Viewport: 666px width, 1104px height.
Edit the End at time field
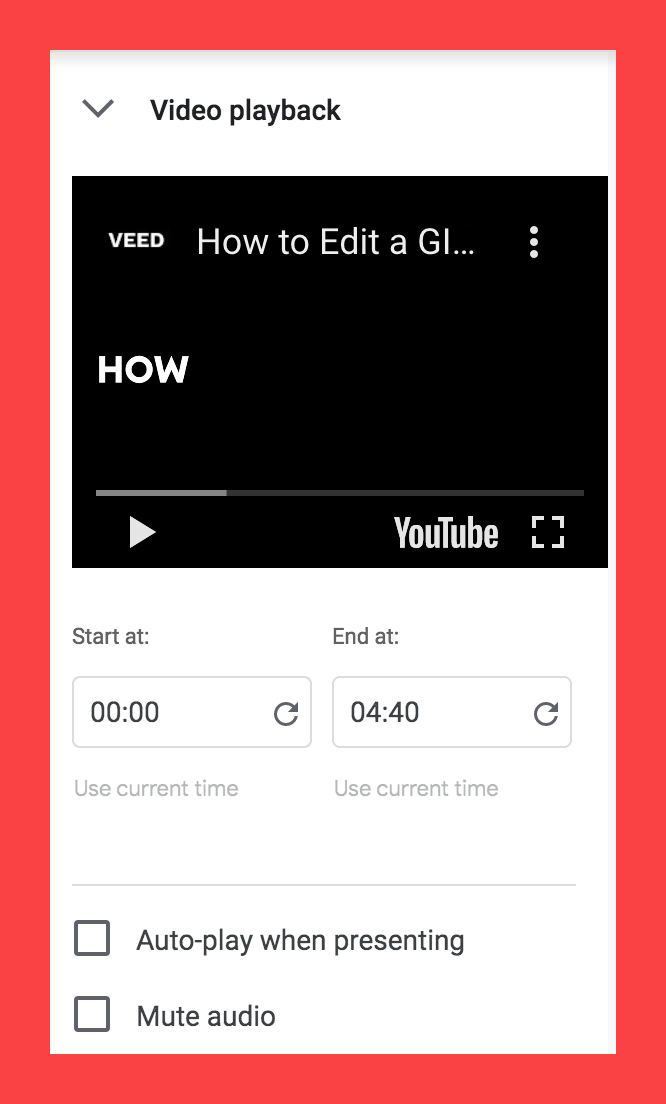click(x=452, y=712)
